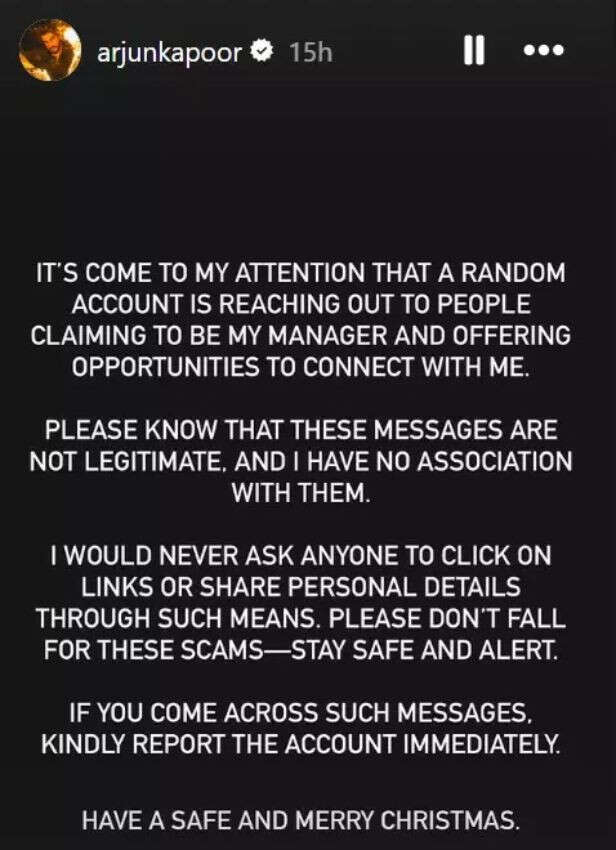Screen dimensions: 616x850
Task: Open the three-dot options menu
Action: [544, 51]
